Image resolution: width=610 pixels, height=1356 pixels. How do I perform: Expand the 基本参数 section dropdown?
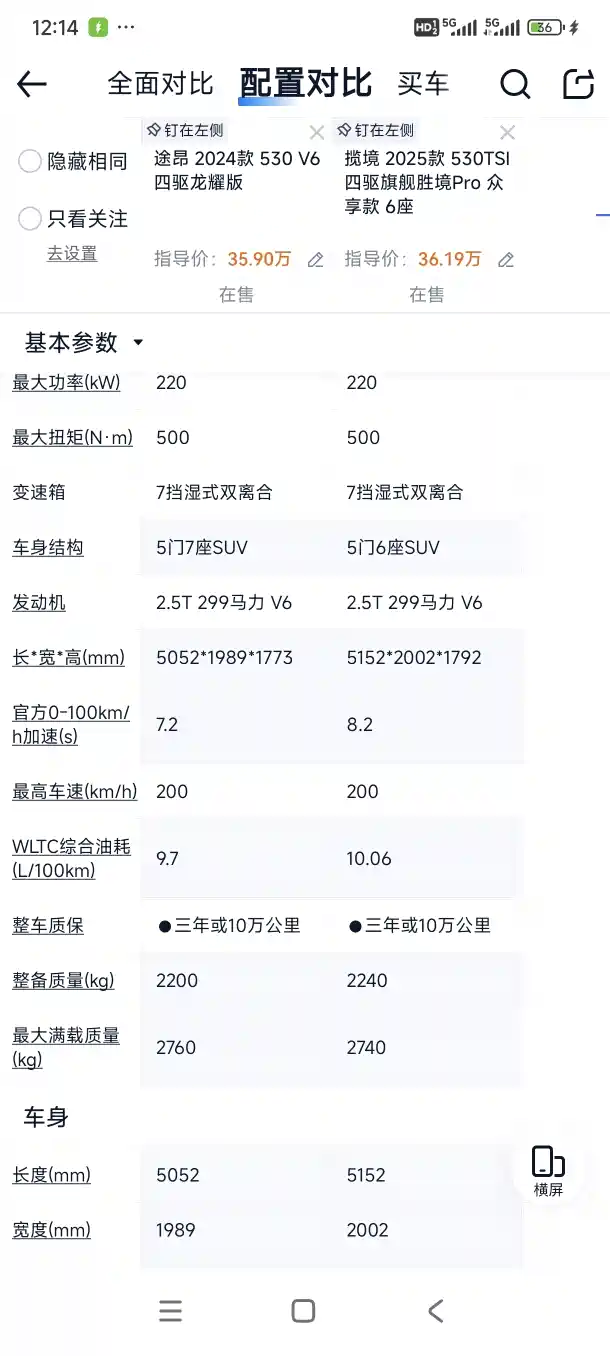(x=138, y=343)
